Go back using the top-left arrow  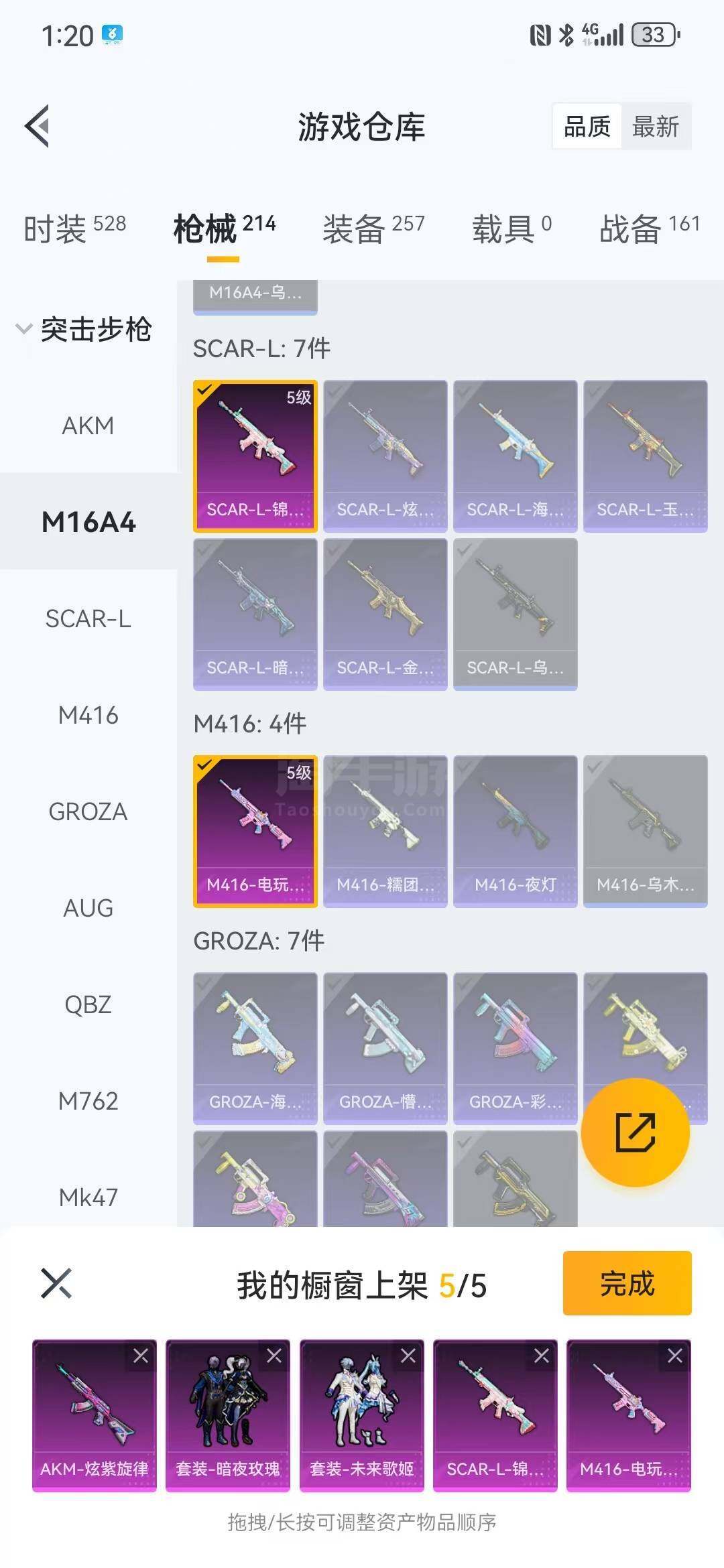(38, 125)
